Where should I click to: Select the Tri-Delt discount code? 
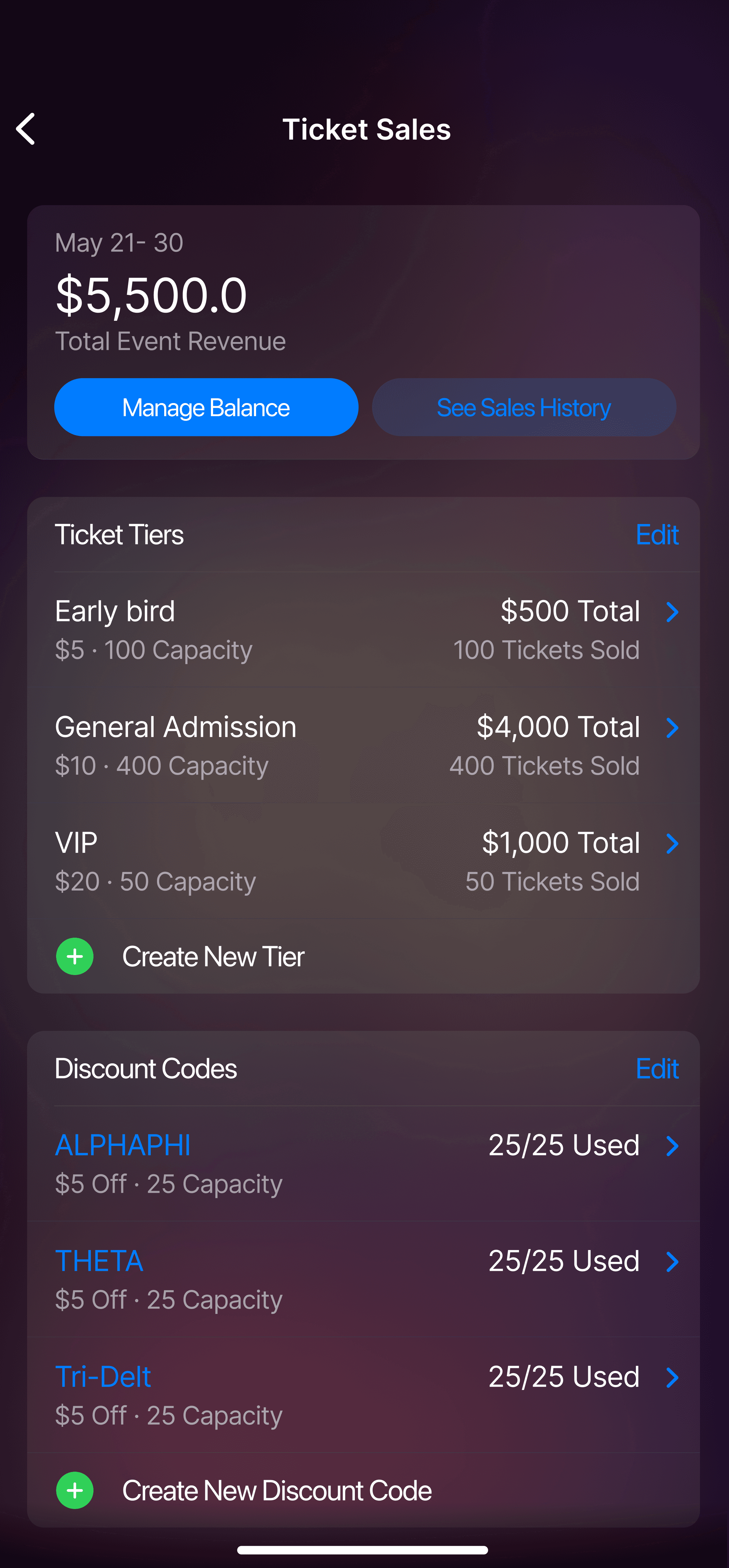364,1394
